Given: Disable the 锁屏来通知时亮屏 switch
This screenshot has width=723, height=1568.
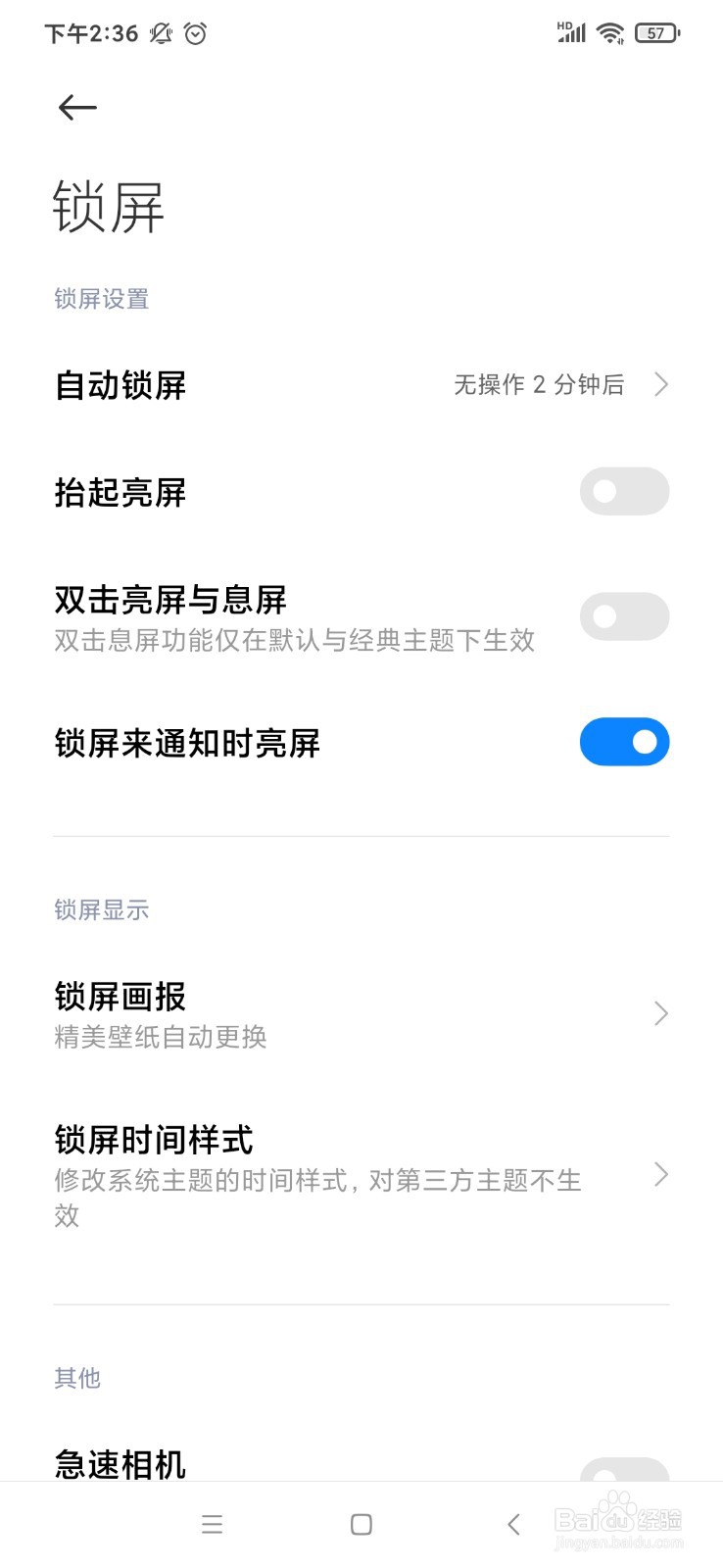Looking at the screenshot, I should (x=624, y=742).
